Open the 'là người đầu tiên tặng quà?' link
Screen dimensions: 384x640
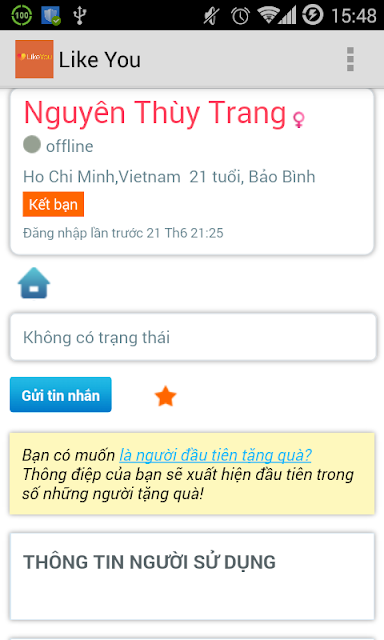click(x=215, y=455)
